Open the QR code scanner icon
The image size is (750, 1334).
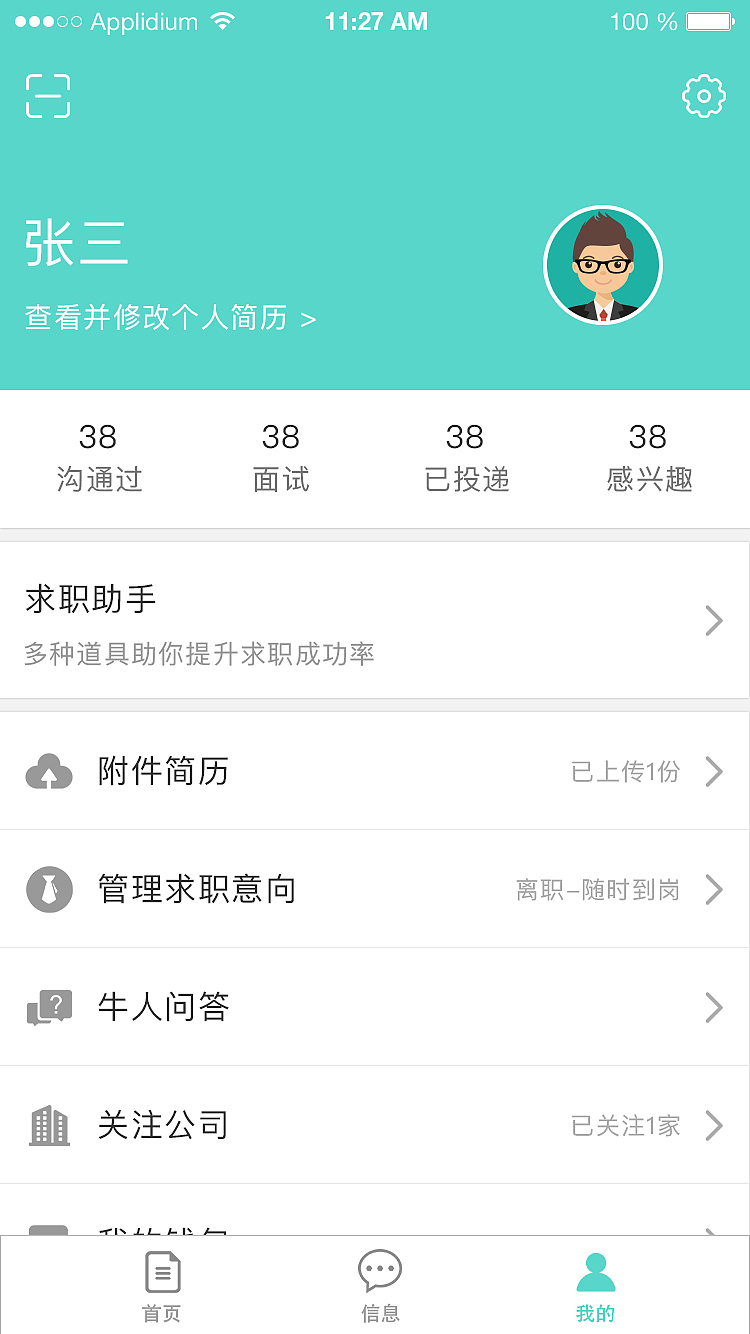[x=49, y=96]
